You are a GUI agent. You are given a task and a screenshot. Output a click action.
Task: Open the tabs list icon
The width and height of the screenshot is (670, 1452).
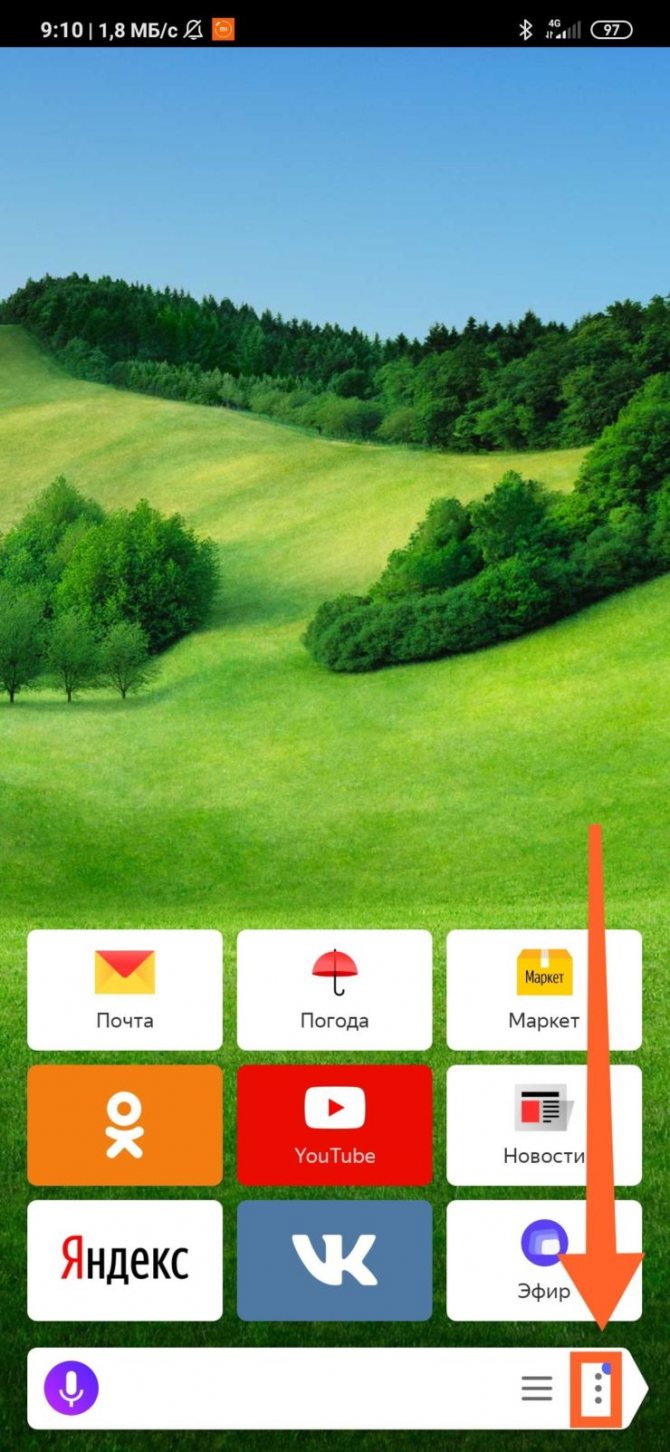[x=537, y=1387]
